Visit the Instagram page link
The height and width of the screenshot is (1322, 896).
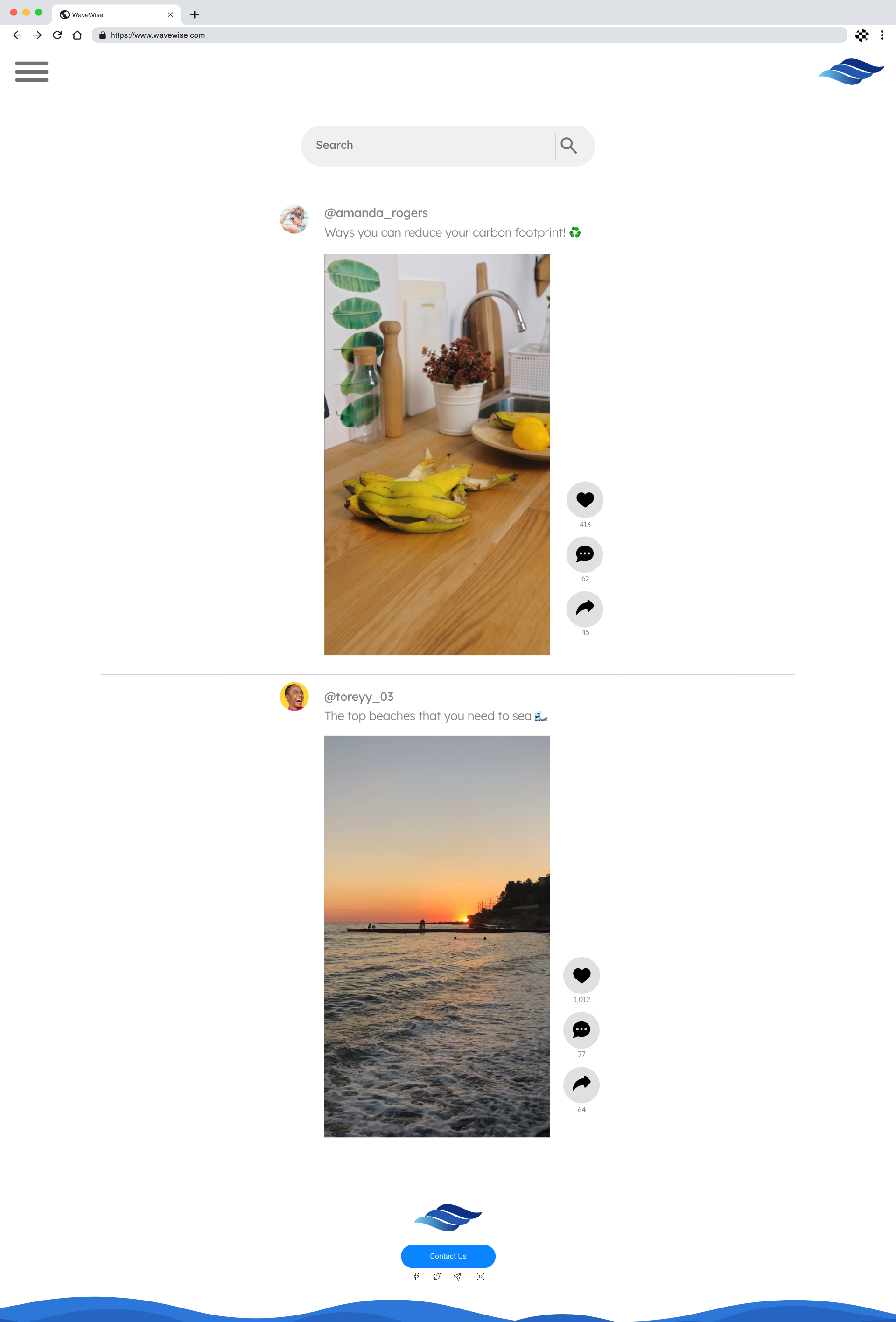pyautogui.click(x=481, y=1276)
